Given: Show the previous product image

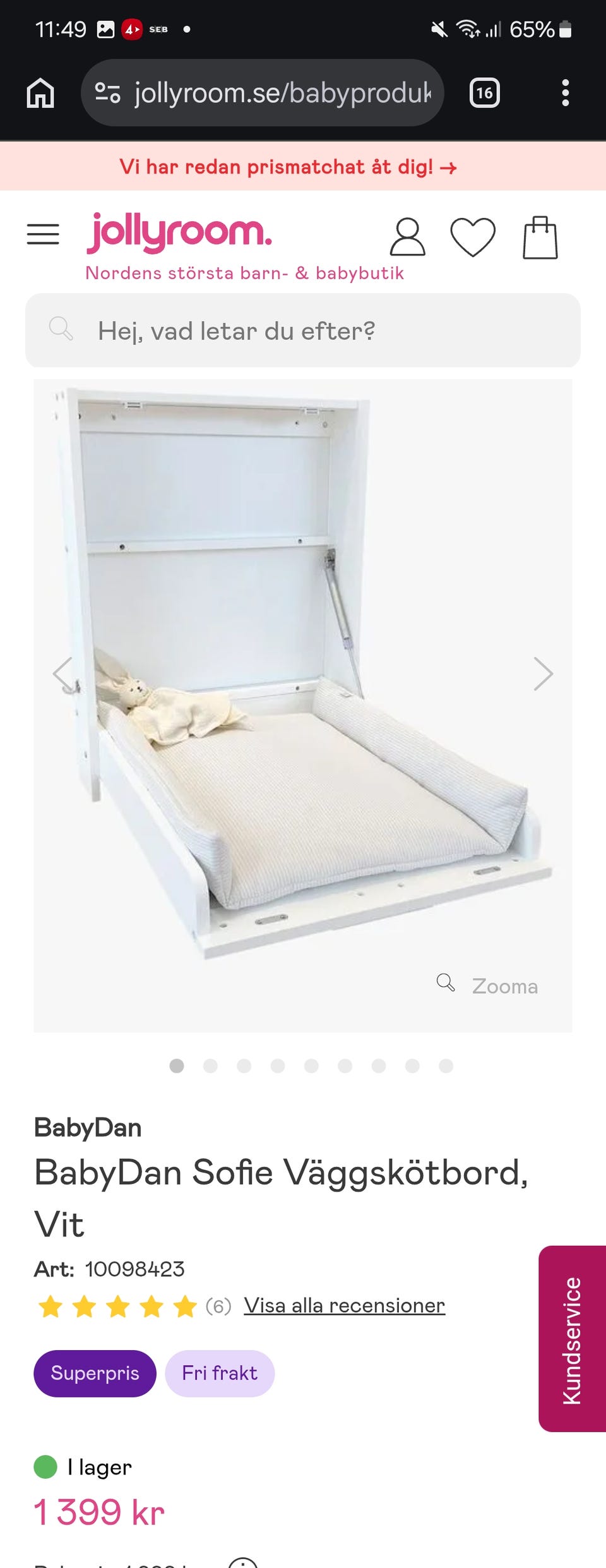Looking at the screenshot, I should (62, 674).
